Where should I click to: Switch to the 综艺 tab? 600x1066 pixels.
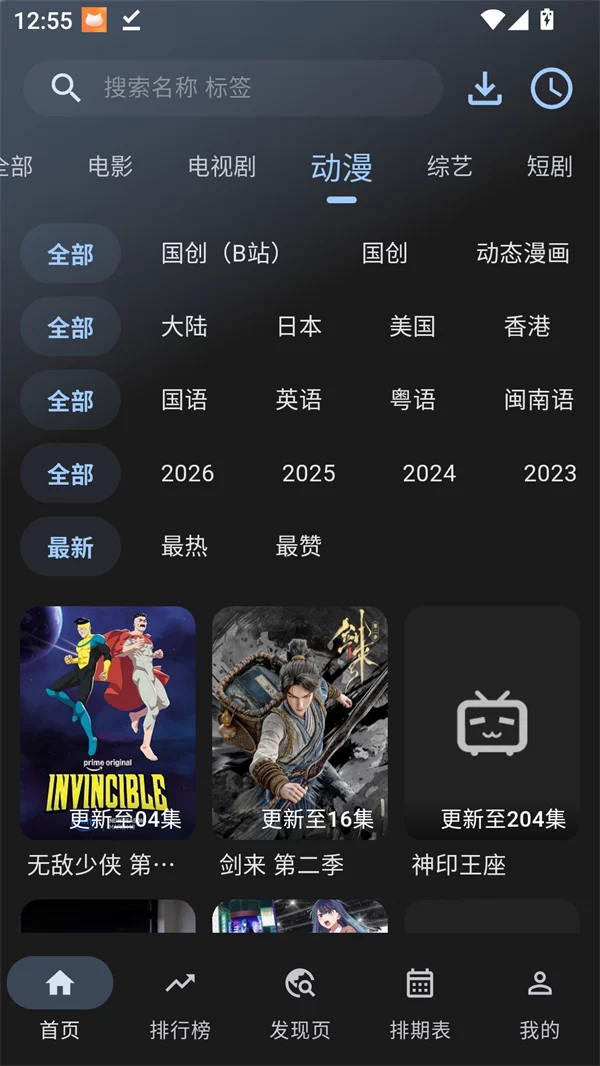tap(449, 167)
